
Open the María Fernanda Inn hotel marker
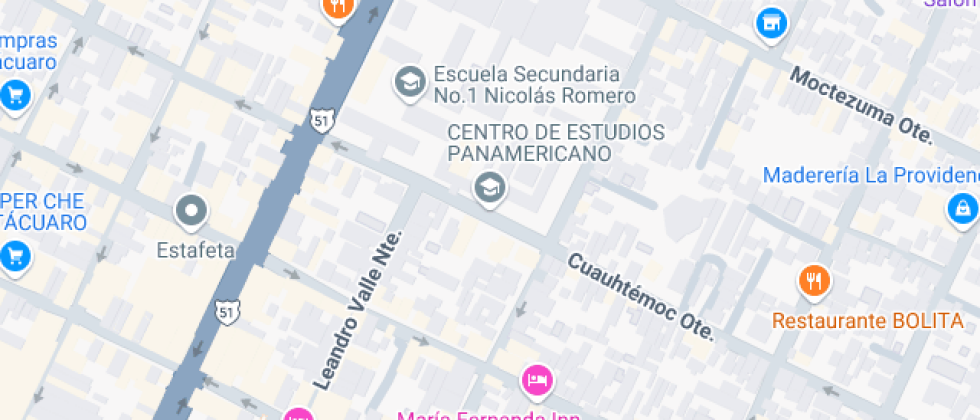pos(537,380)
